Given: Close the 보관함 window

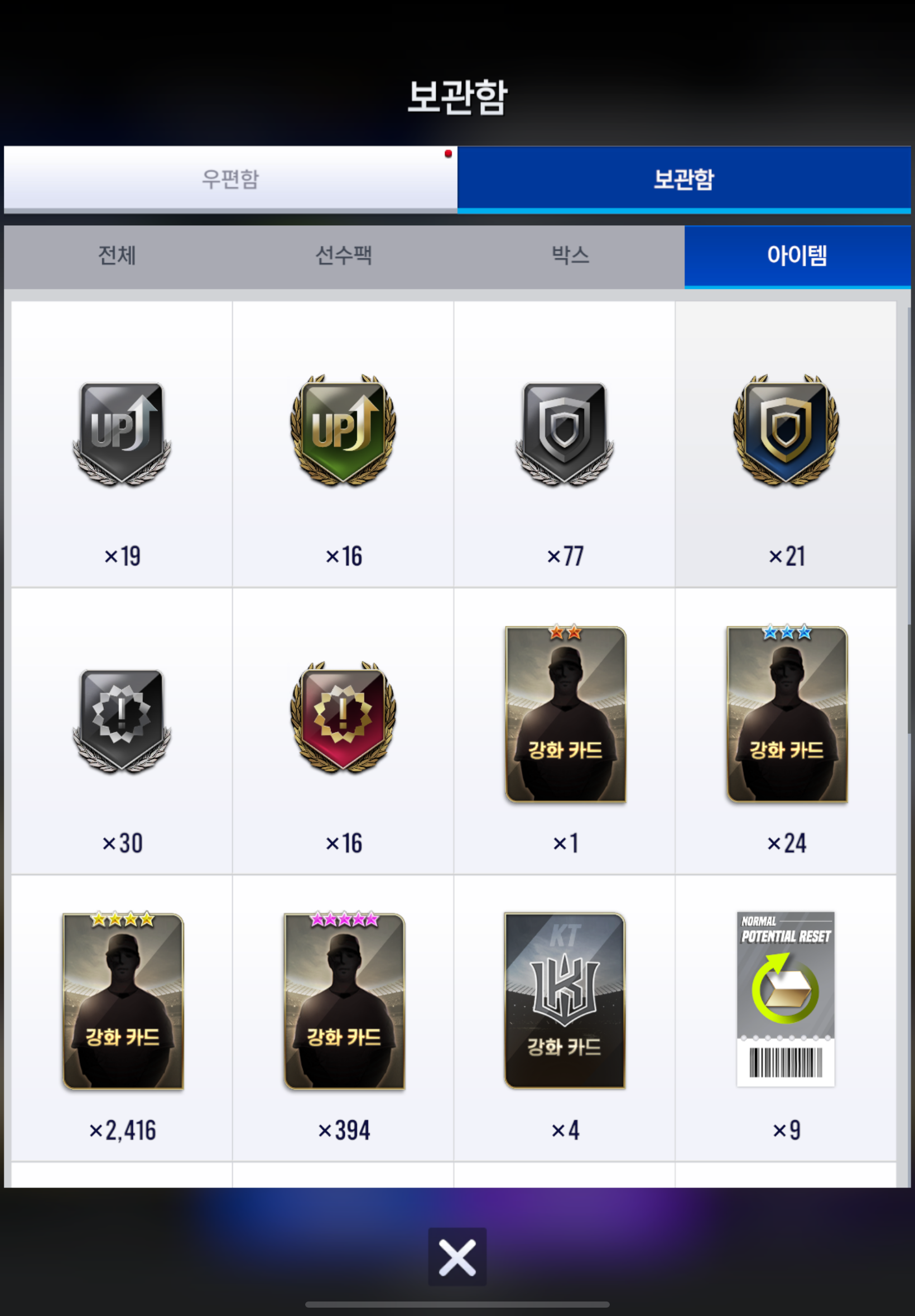Looking at the screenshot, I should 457,1257.
